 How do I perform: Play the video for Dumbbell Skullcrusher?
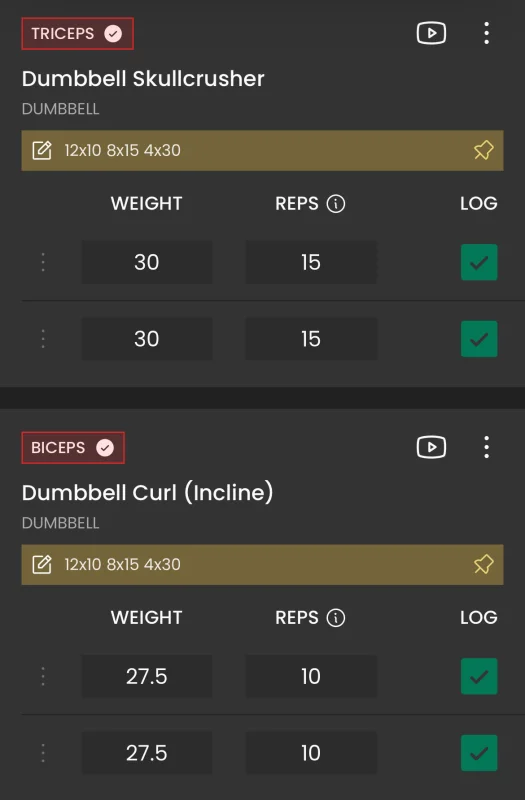pos(431,34)
